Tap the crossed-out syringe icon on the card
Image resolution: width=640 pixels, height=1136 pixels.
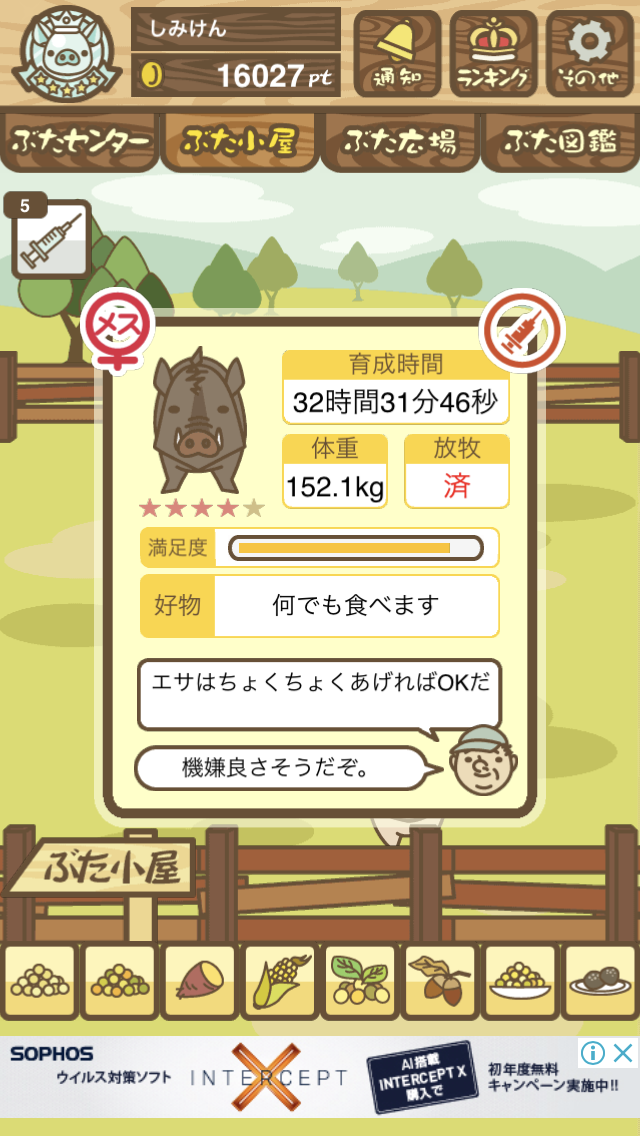(x=522, y=330)
